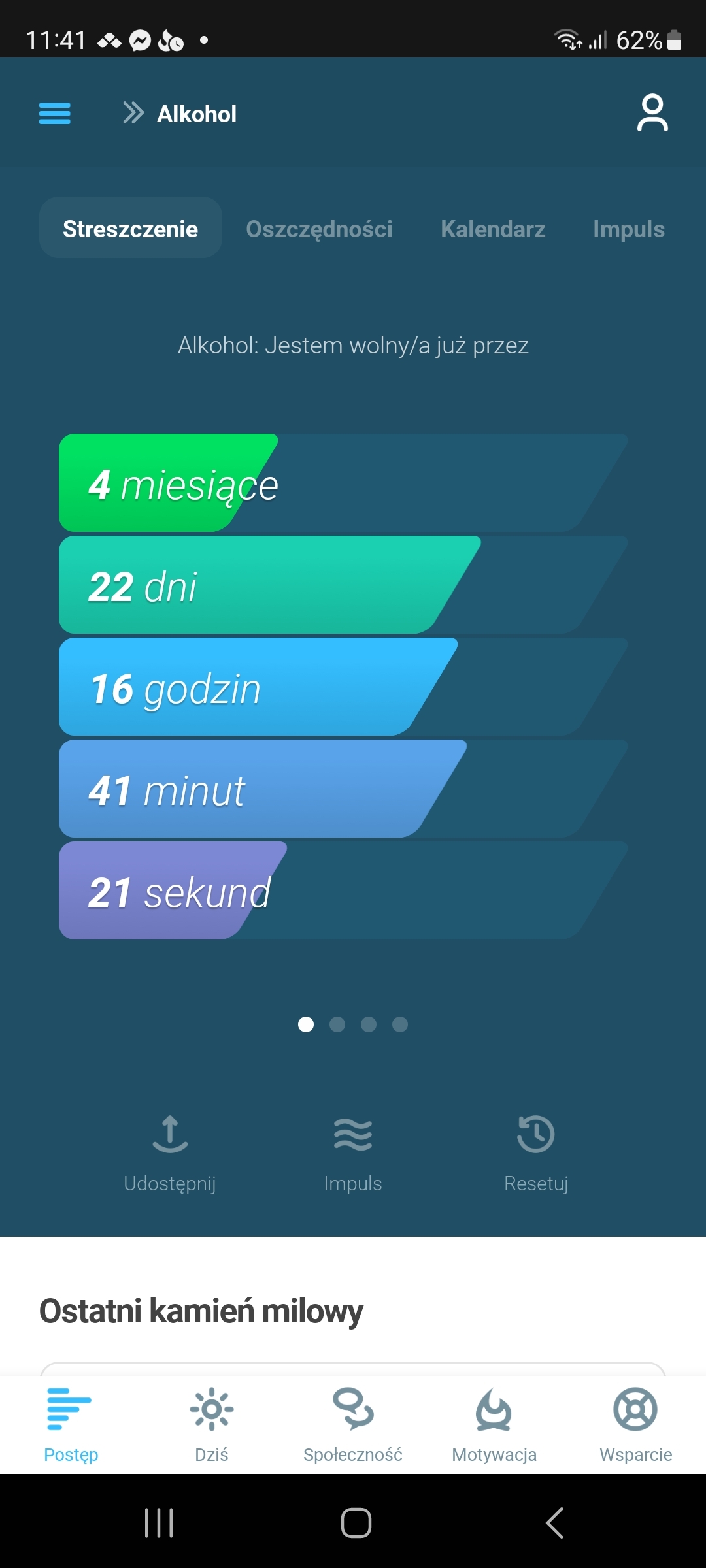Open the hamburger drawer menu
The image size is (706, 1568).
click(55, 114)
